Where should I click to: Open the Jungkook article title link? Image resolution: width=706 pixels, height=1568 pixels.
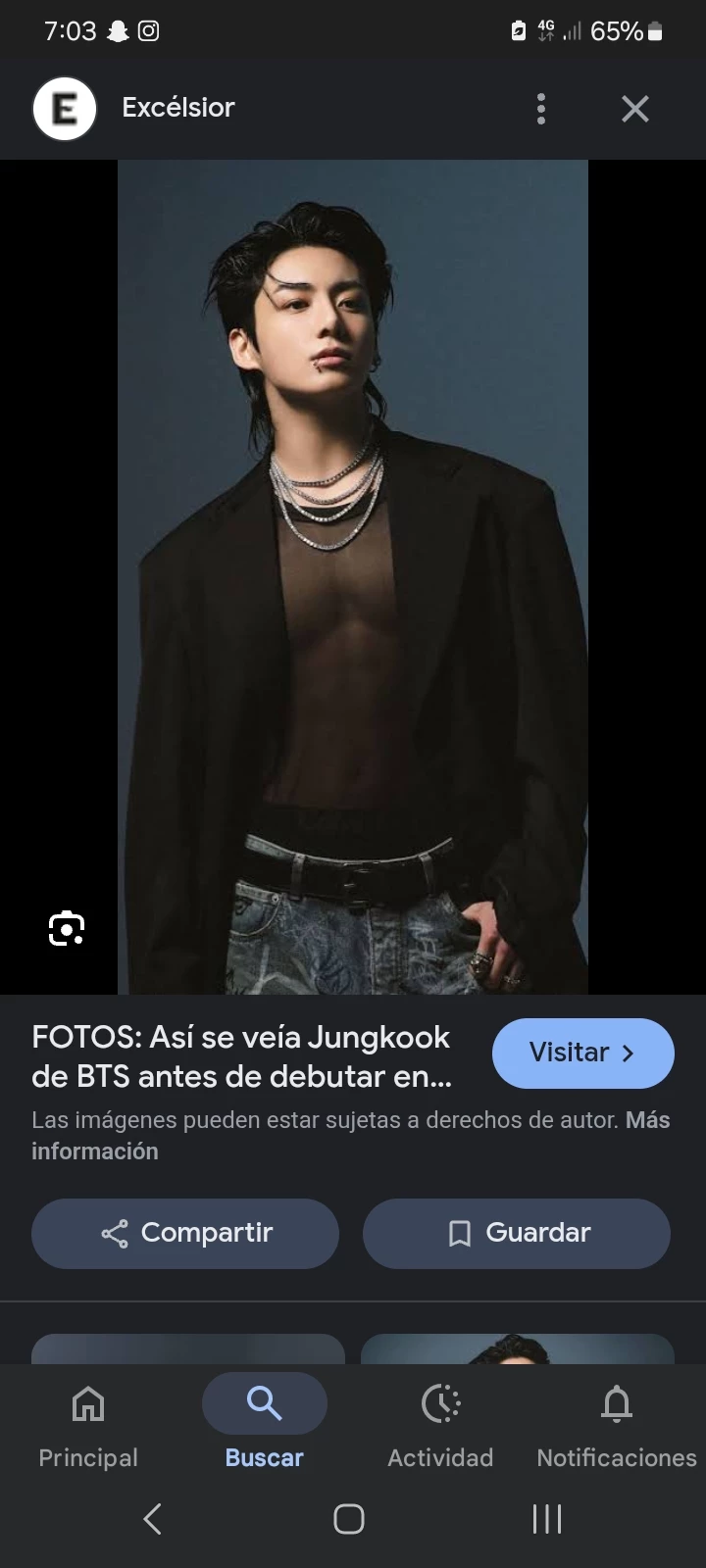point(241,1056)
